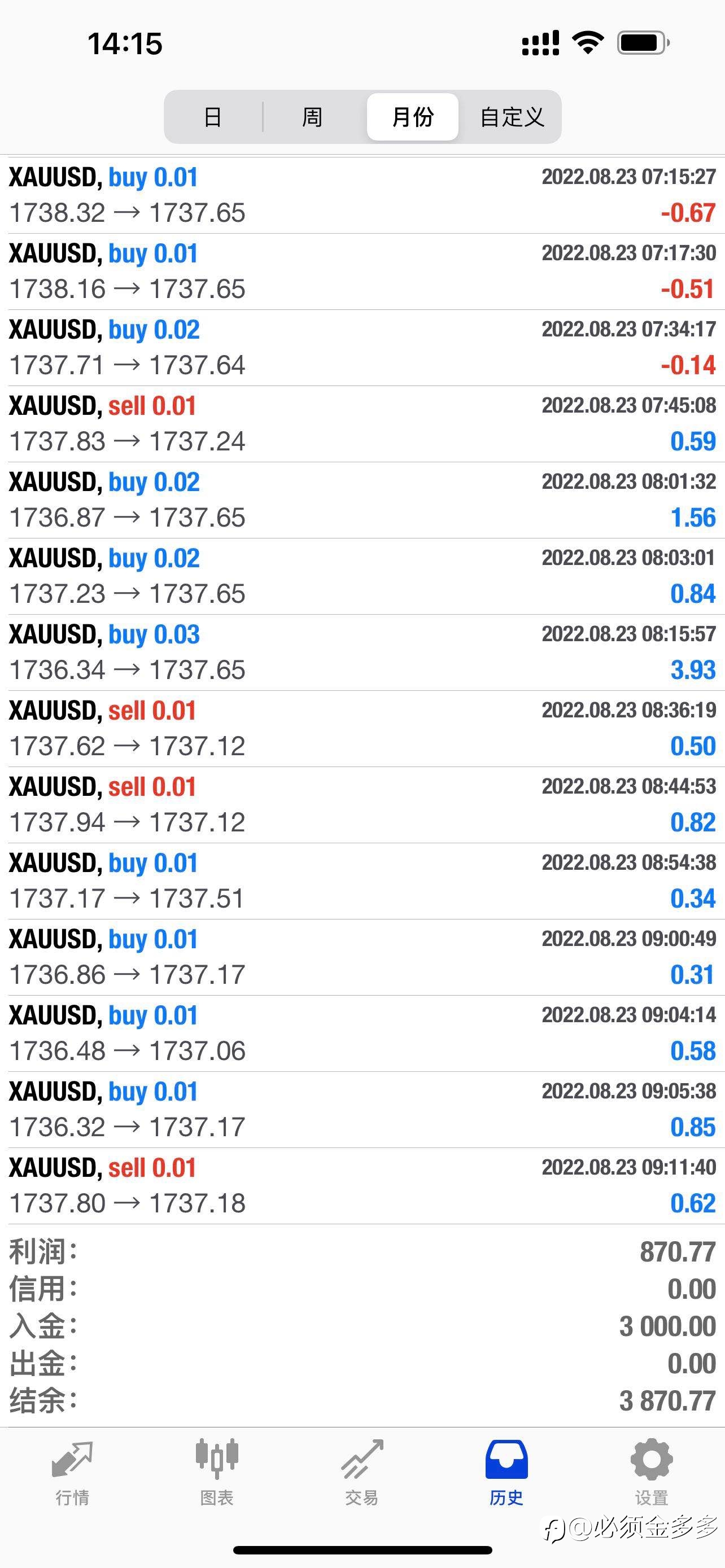Open the buy trade at 08:54:38

[x=362, y=881]
